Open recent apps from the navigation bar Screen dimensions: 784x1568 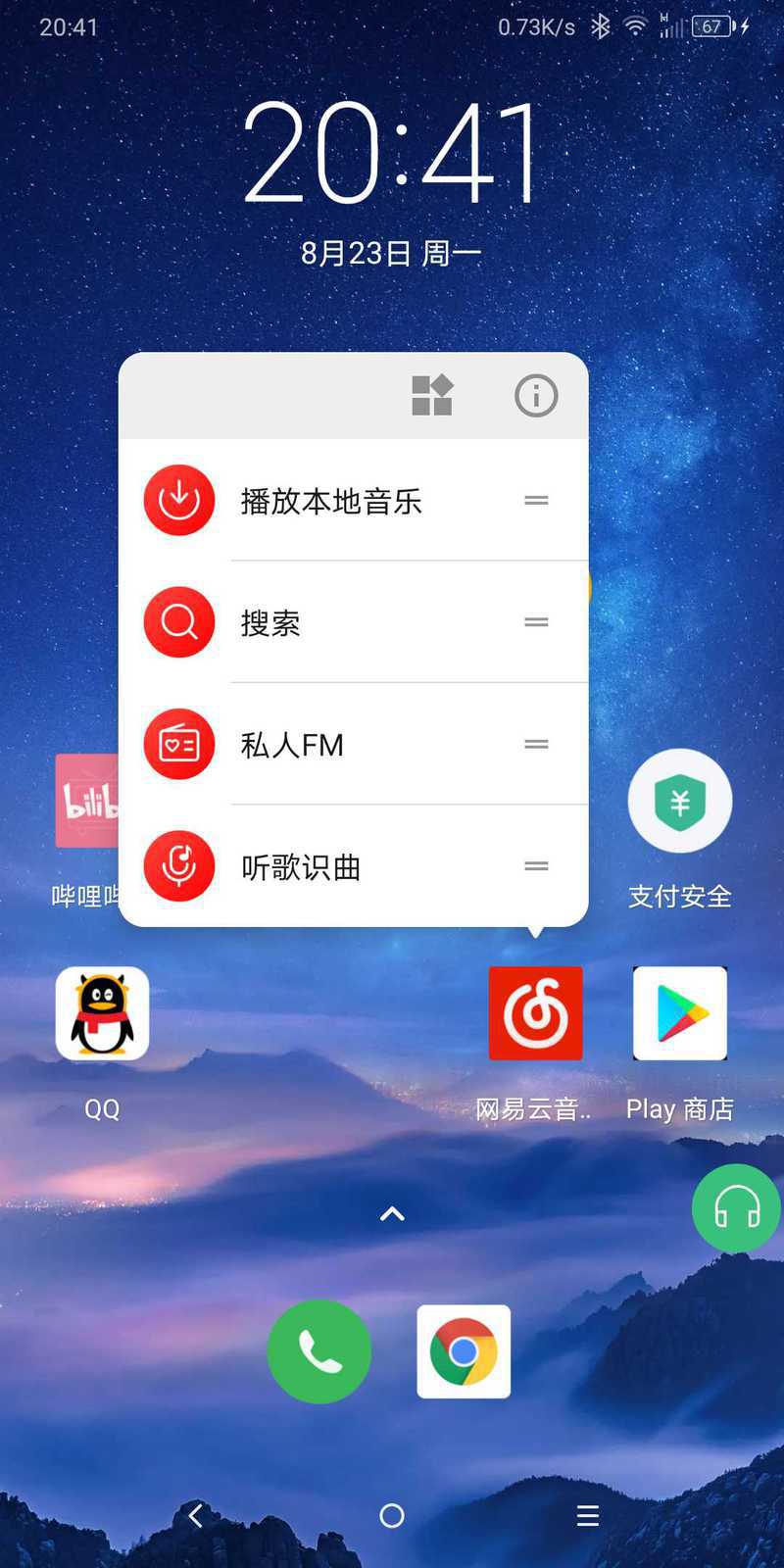588,1516
